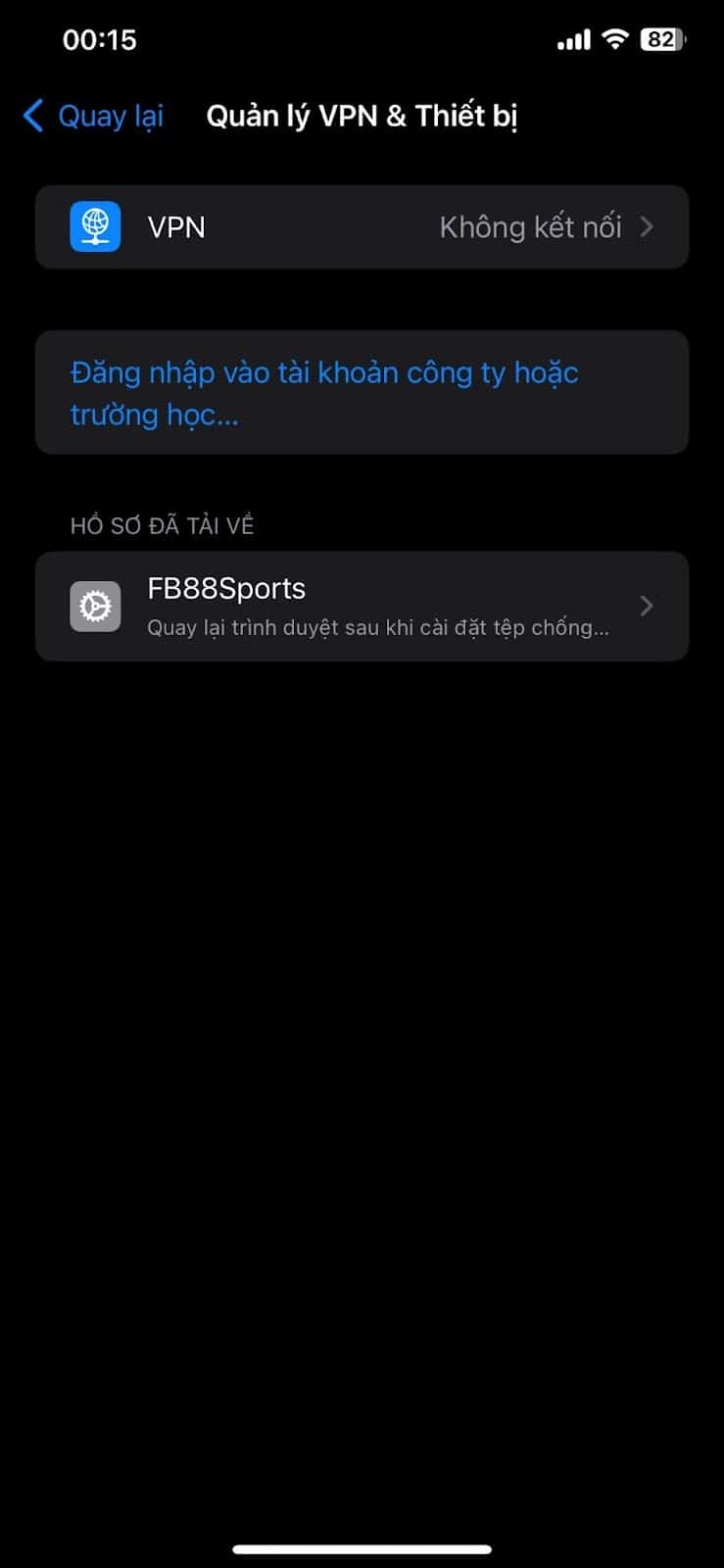Select the Không kết nối VPN status text
724x1568 pixels.
tap(529, 226)
